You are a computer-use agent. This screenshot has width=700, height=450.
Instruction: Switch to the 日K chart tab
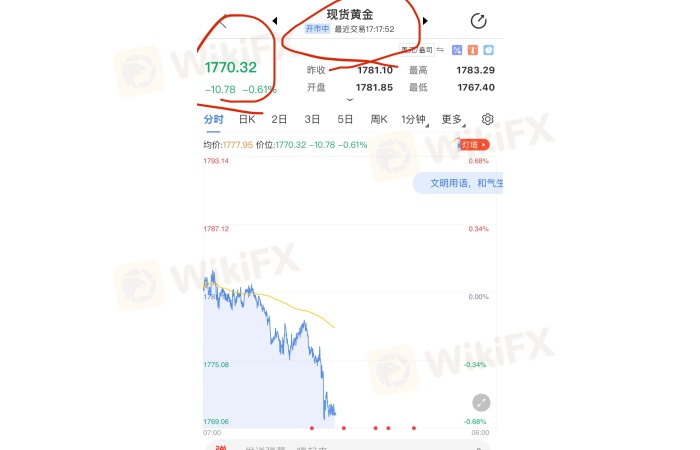click(x=246, y=119)
